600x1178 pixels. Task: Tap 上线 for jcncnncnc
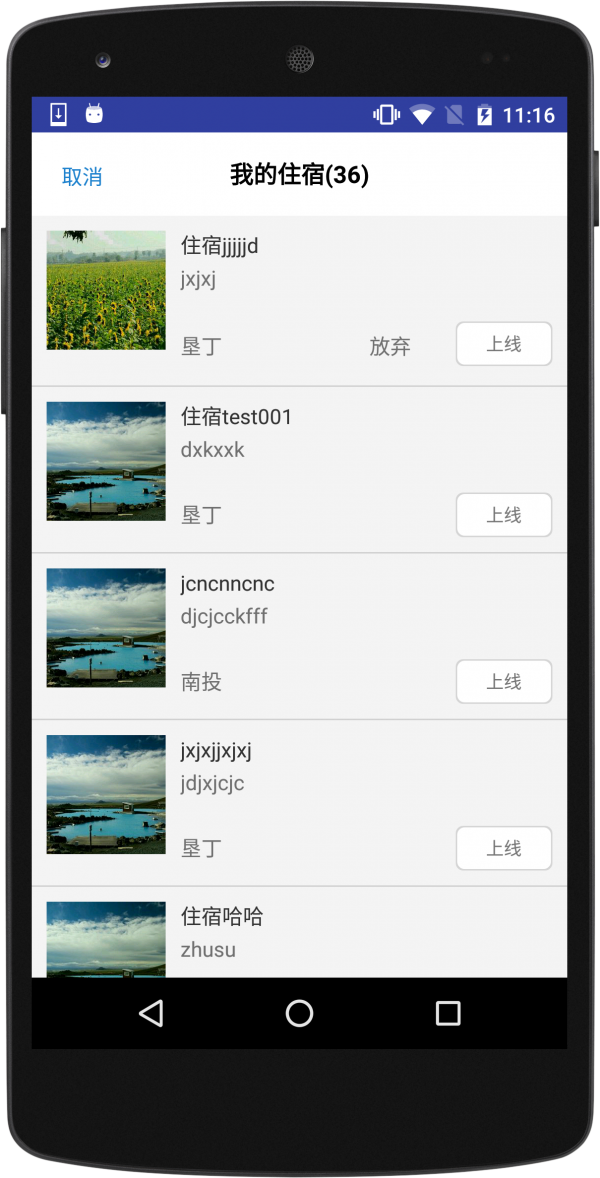click(x=503, y=682)
